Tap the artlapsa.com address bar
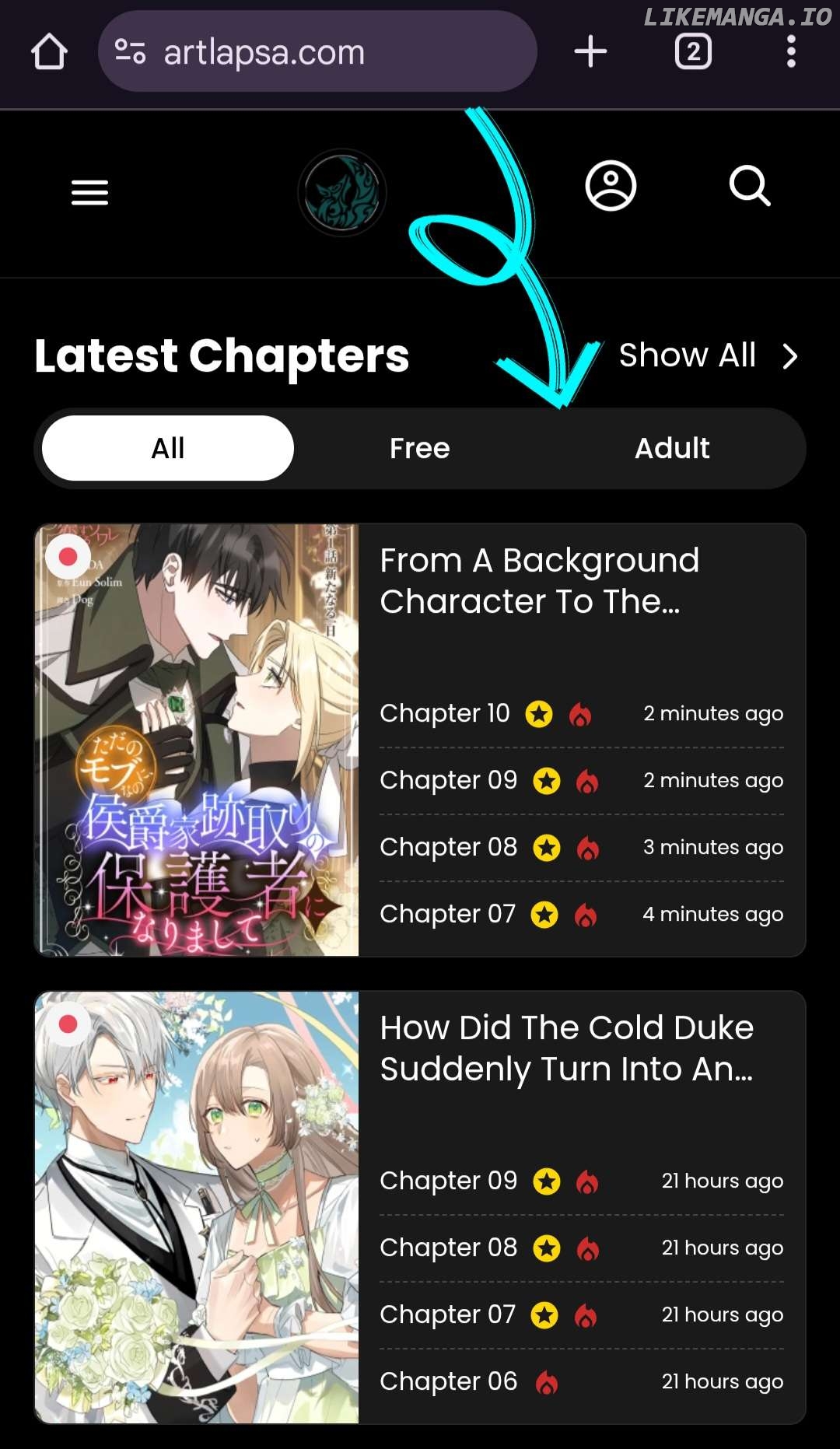Viewport: 840px width, 1449px height. coord(317,52)
